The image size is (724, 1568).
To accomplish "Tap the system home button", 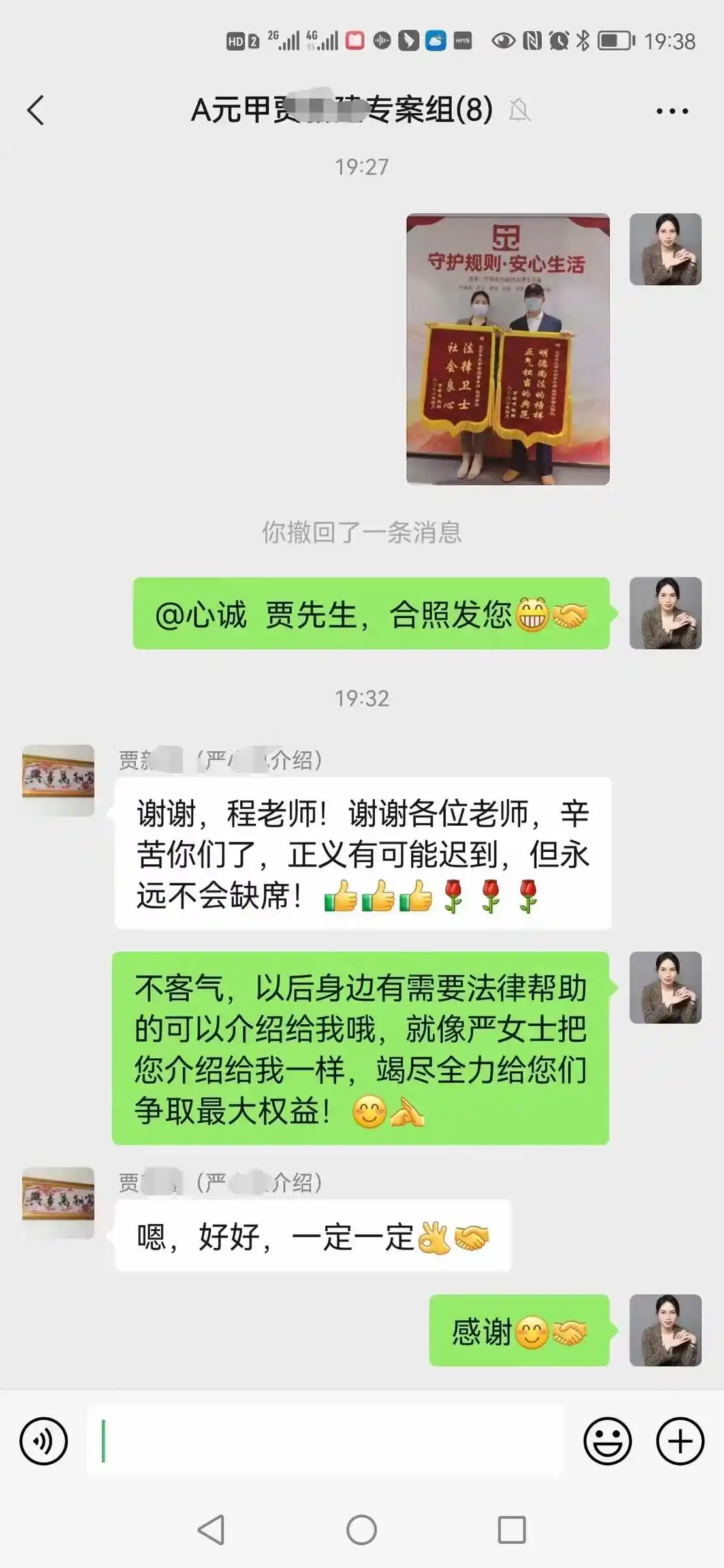I will (x=362, y=1529).
